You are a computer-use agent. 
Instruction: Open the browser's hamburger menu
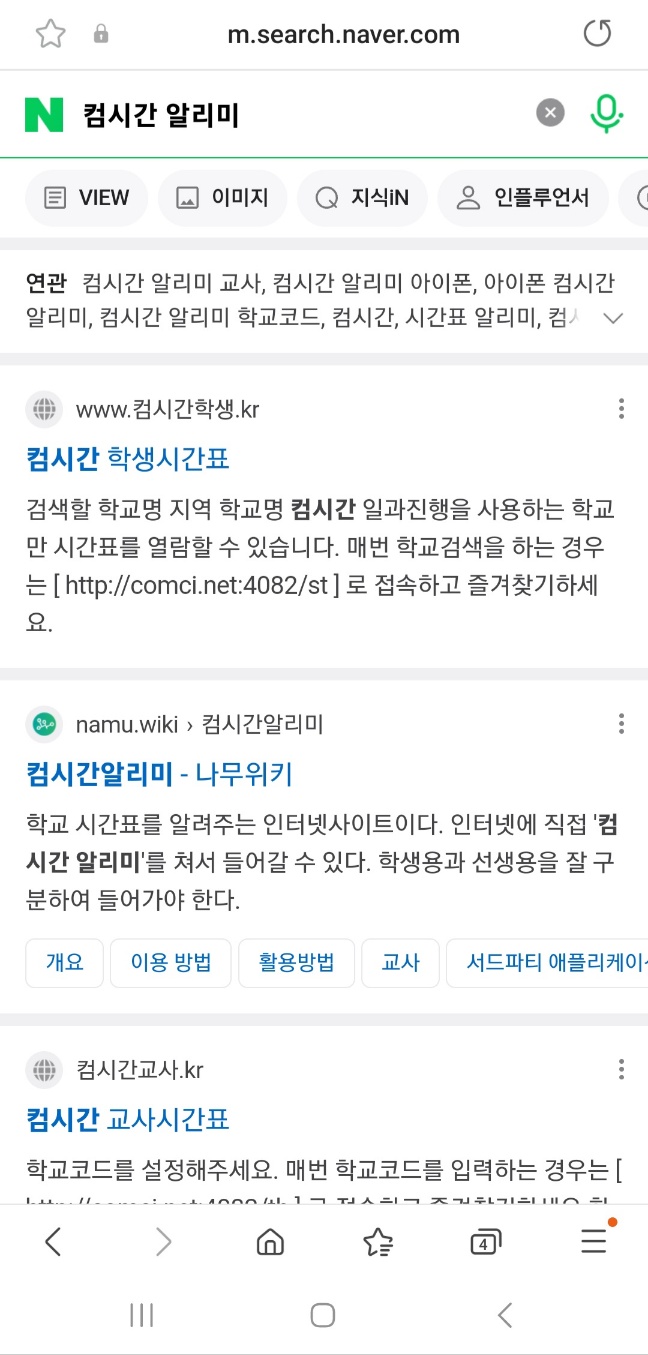click(x=595, y=1240)
